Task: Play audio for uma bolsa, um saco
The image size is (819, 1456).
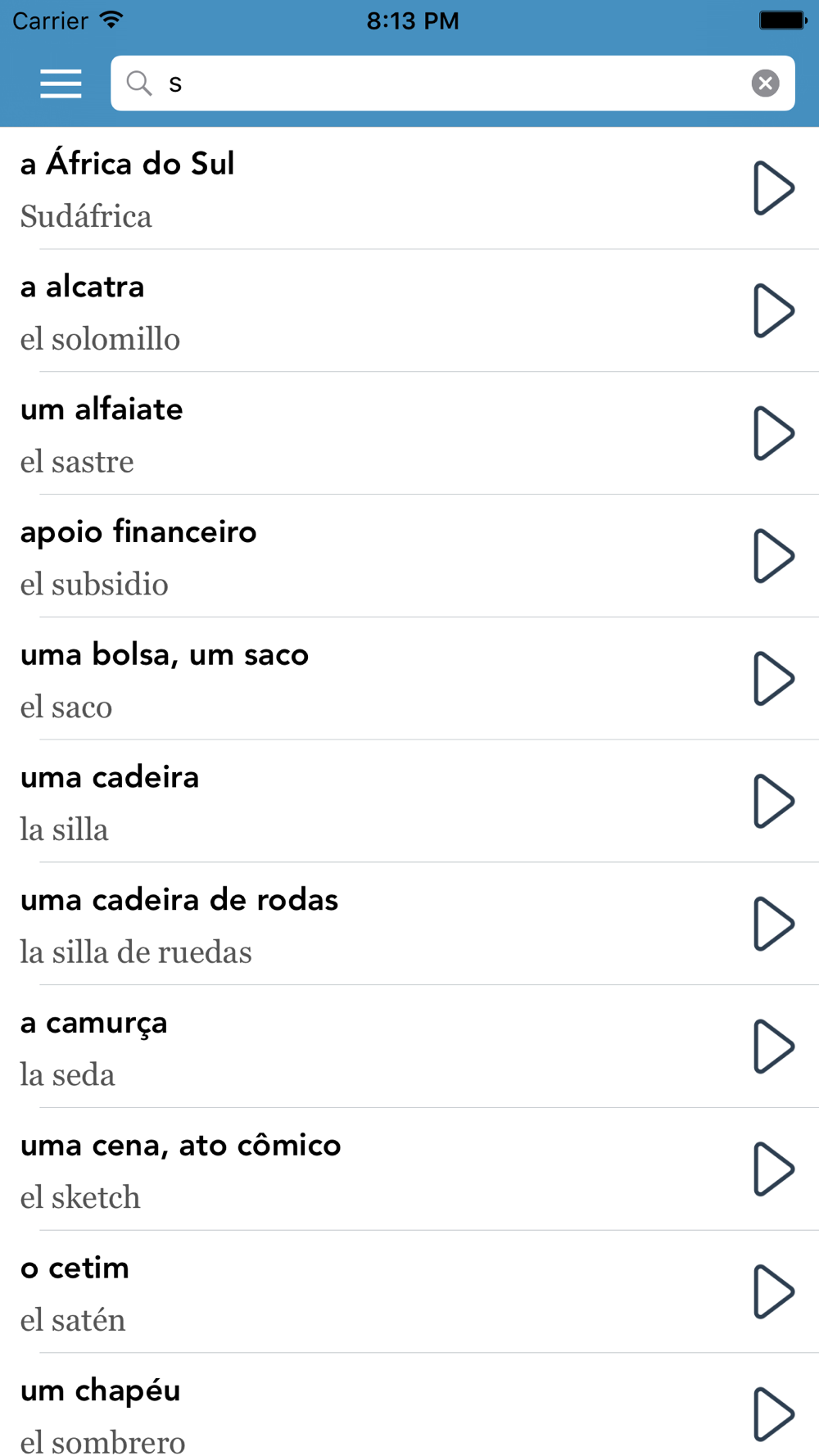Action: tap(773, 679)
